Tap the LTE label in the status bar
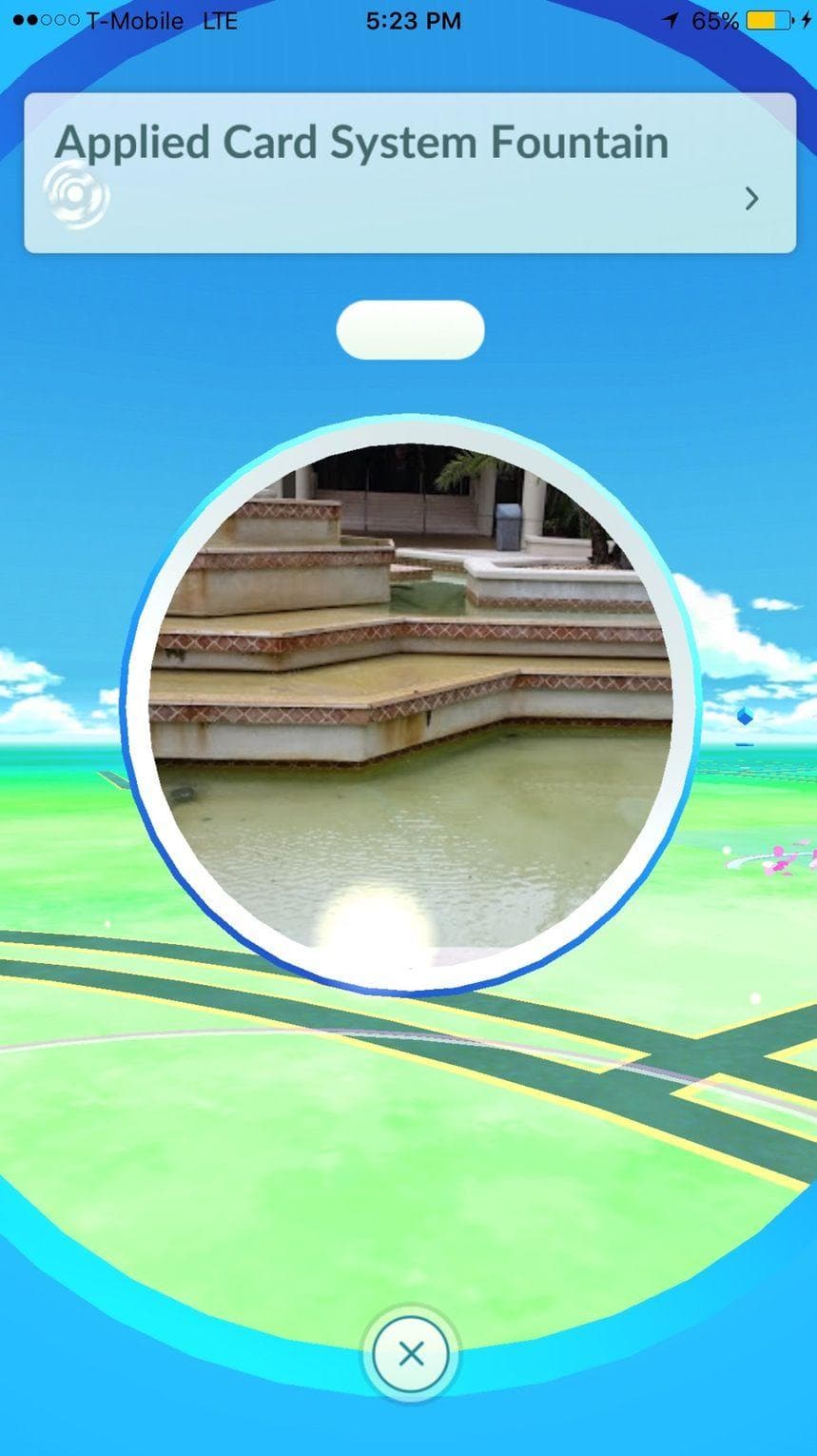The image size is (817, 1456). click(x=220, y=21)
